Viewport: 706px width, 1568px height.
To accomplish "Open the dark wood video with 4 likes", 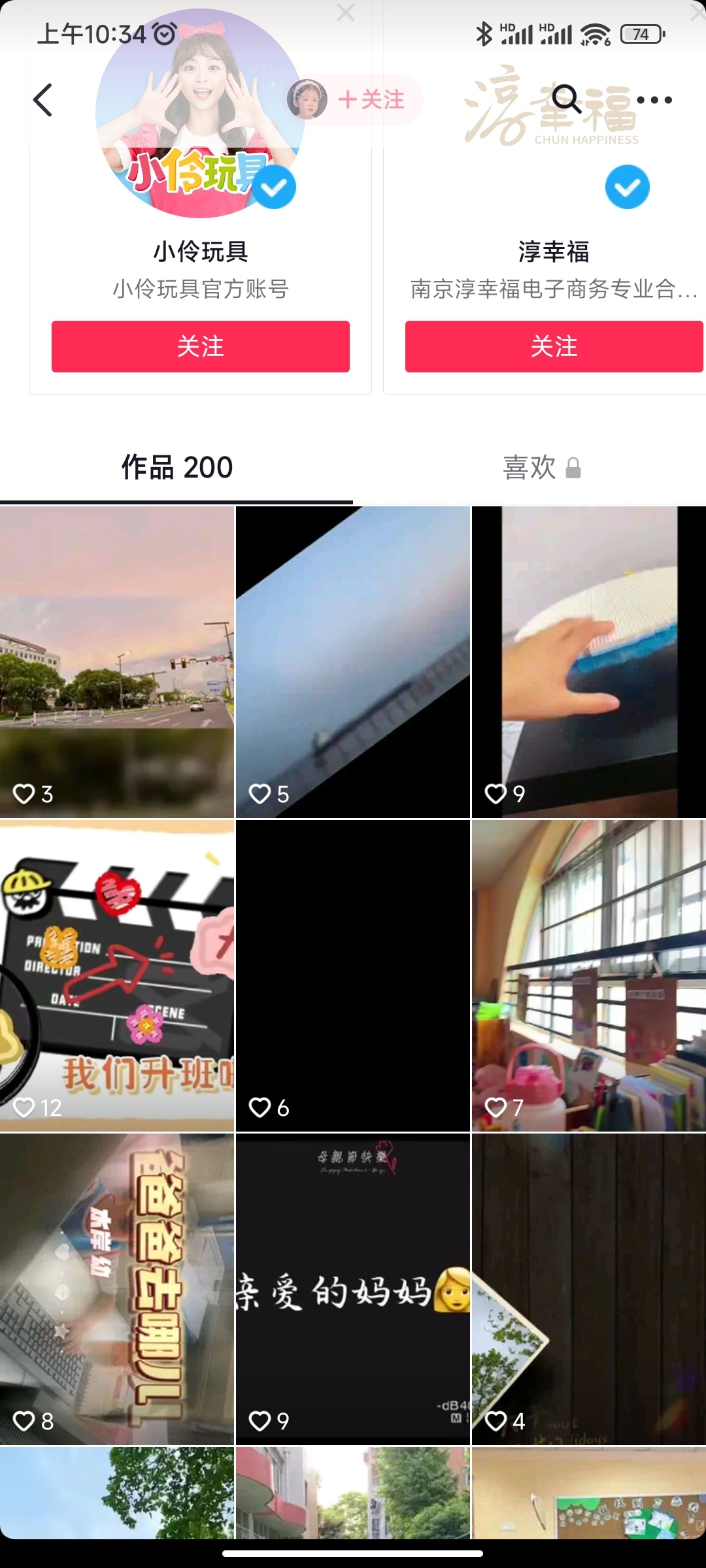I will point(588,1288).
